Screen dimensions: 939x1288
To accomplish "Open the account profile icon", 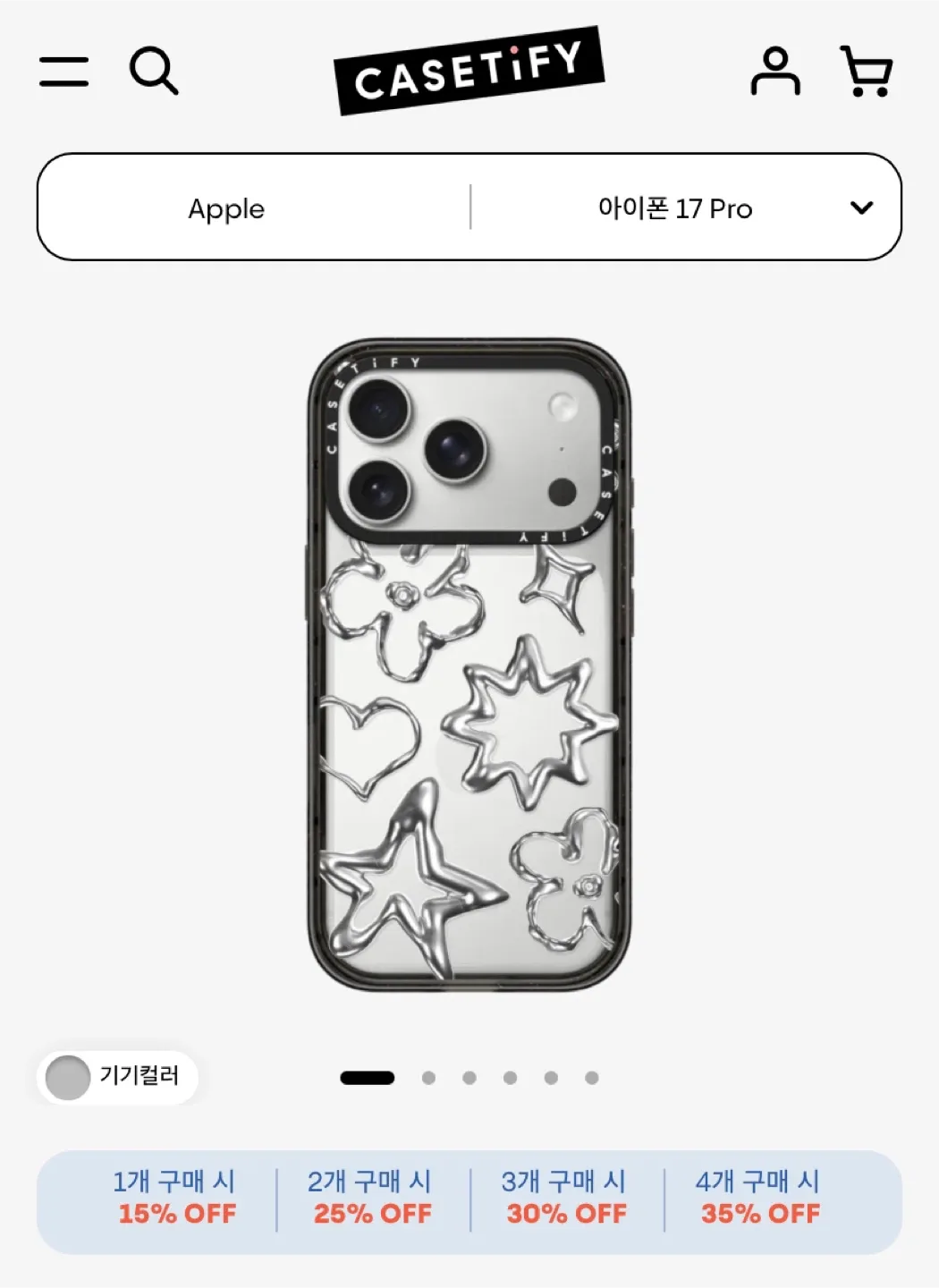I will [x=774, y=72].
